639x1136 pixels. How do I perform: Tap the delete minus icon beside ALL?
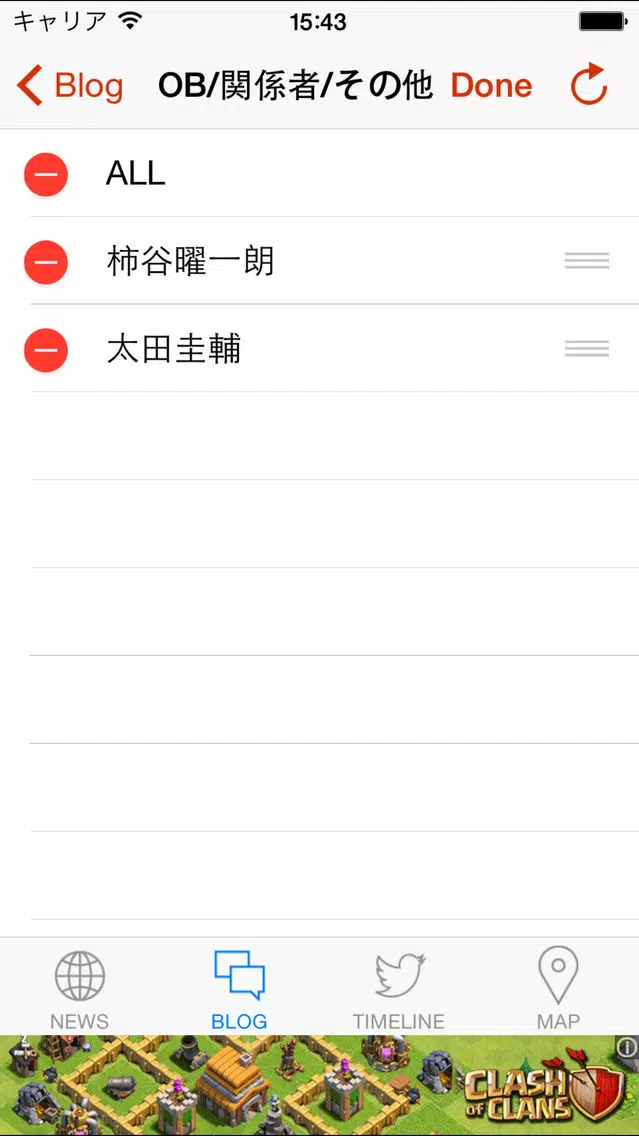(46, 175)
